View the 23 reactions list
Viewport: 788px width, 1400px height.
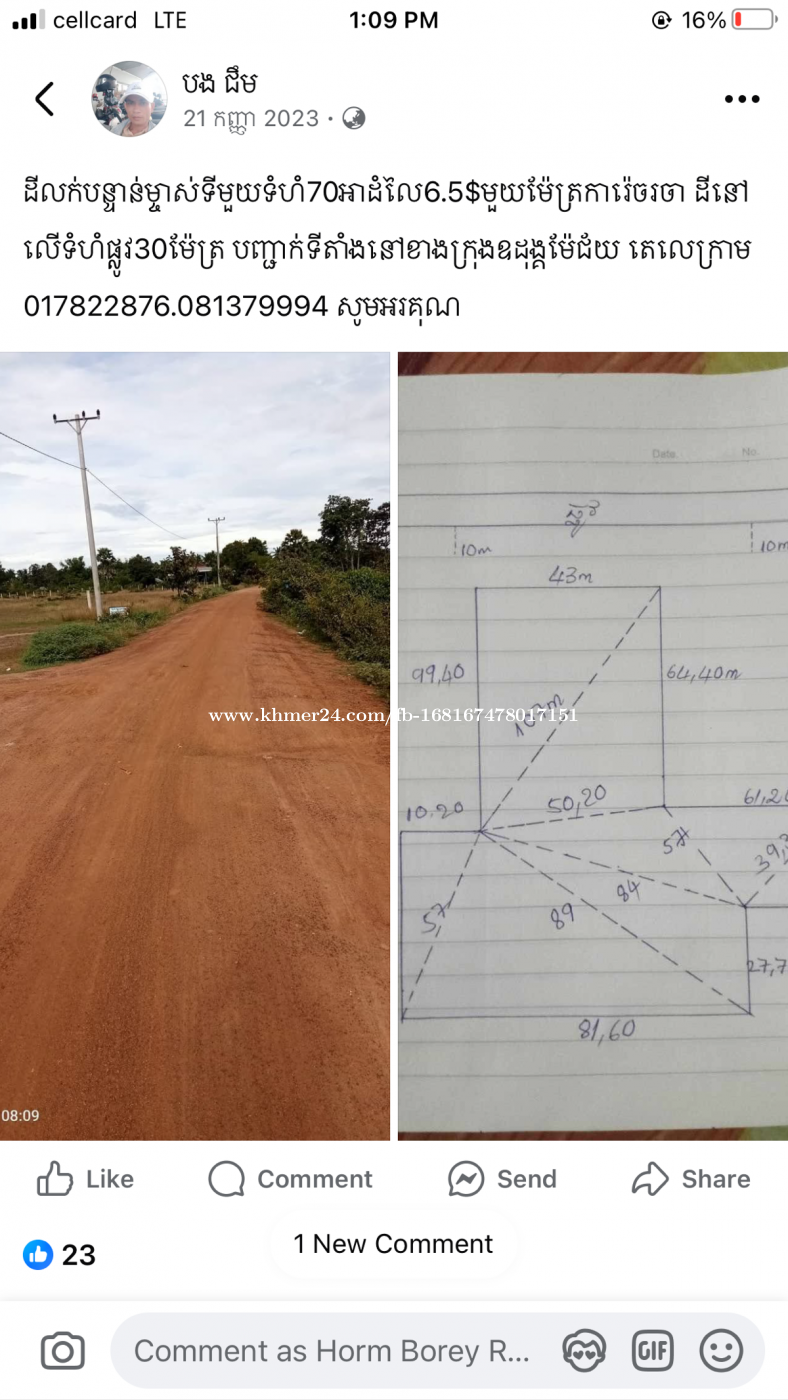(59, 1254)
